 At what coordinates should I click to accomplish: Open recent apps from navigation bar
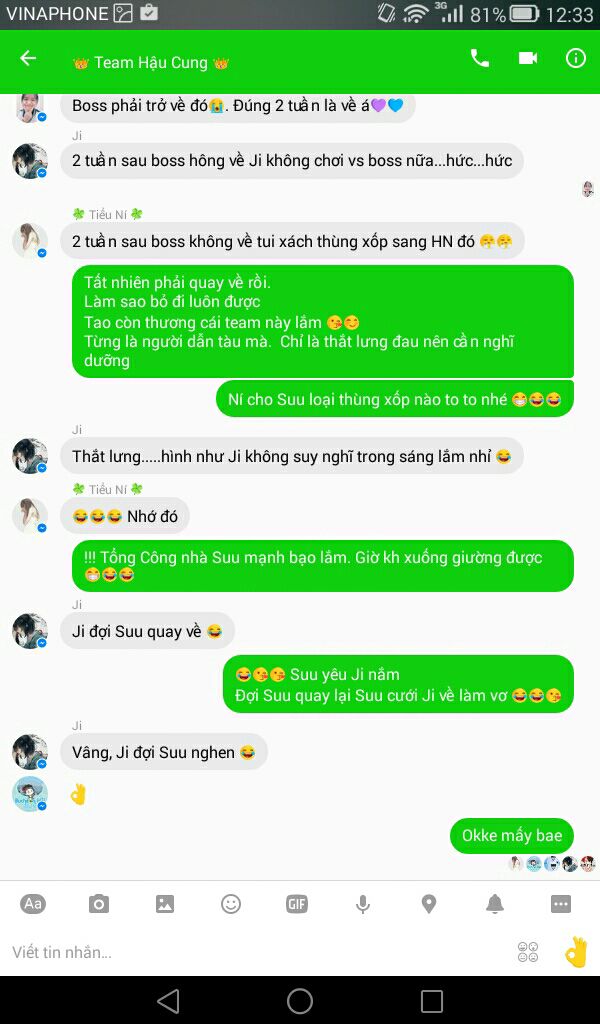(432, 1001)
